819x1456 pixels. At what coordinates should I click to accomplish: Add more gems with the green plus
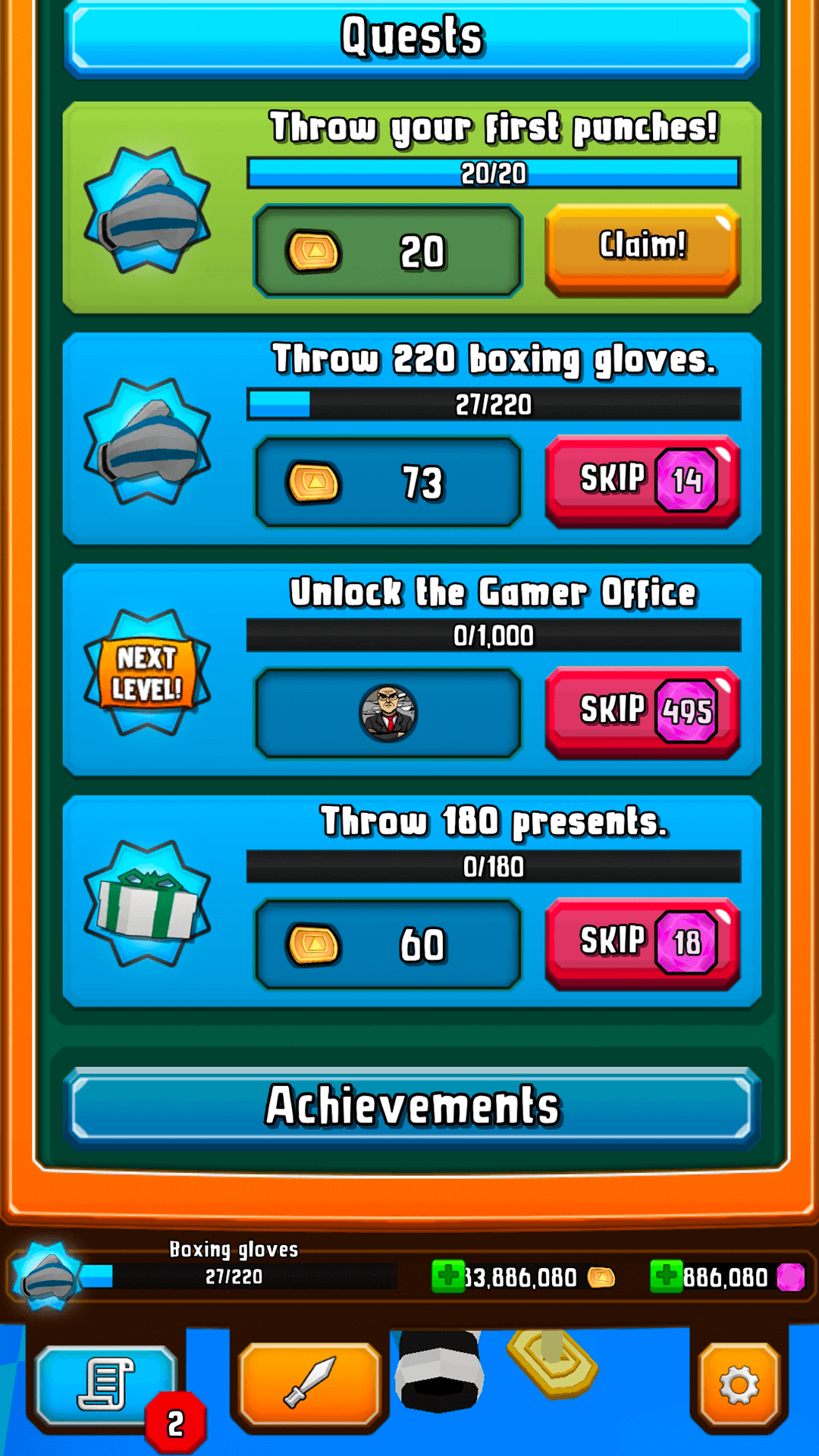point(666,1276)
